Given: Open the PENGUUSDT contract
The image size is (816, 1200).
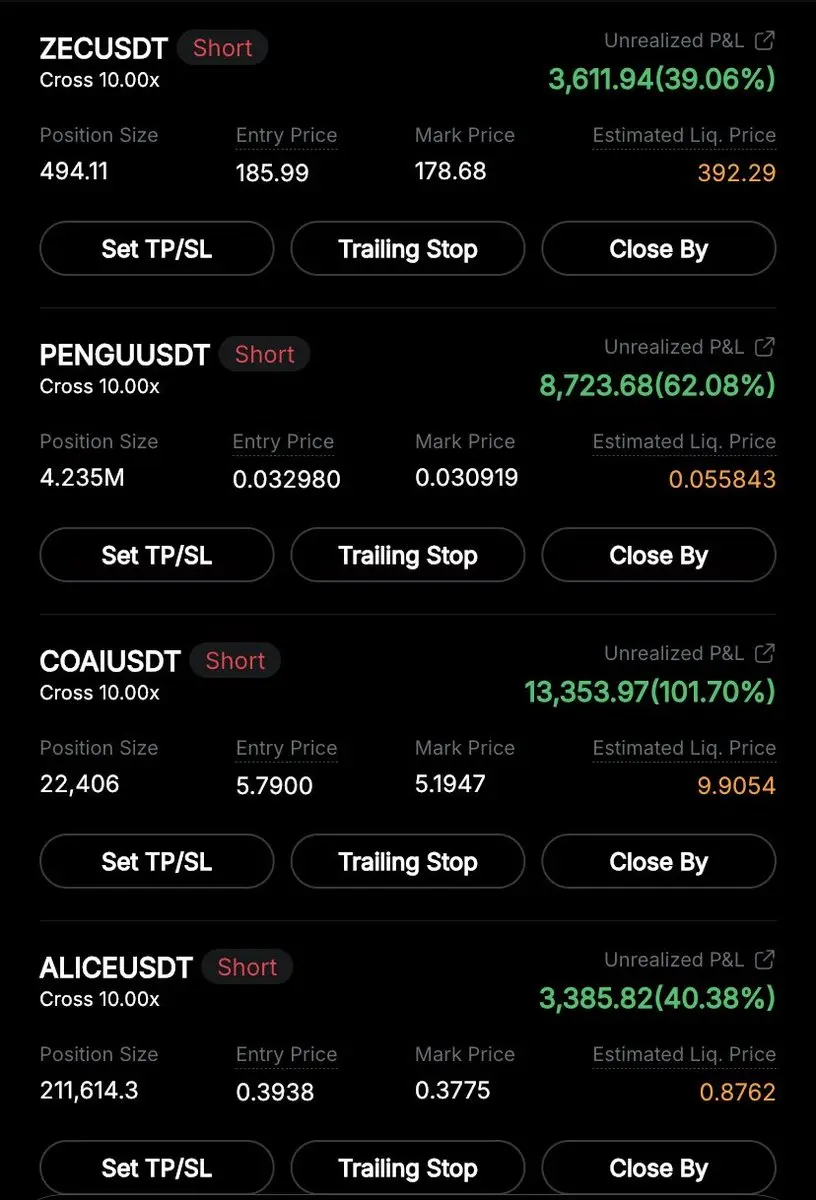Looking at the screenshot, I should point(124,355).
